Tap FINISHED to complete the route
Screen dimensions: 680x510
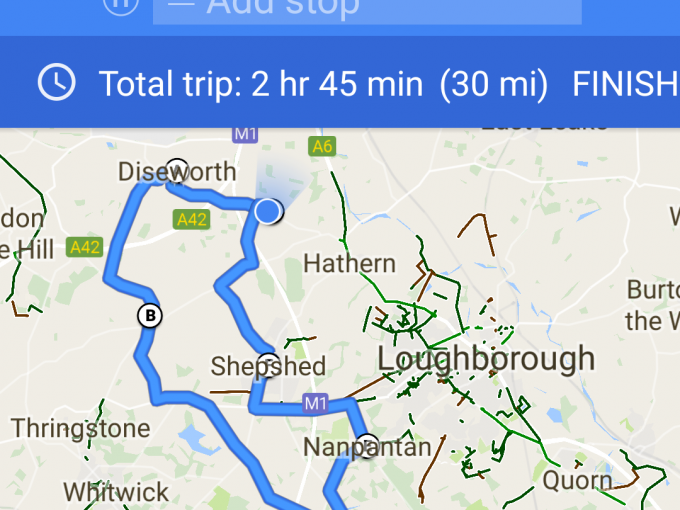pos(625,84)
